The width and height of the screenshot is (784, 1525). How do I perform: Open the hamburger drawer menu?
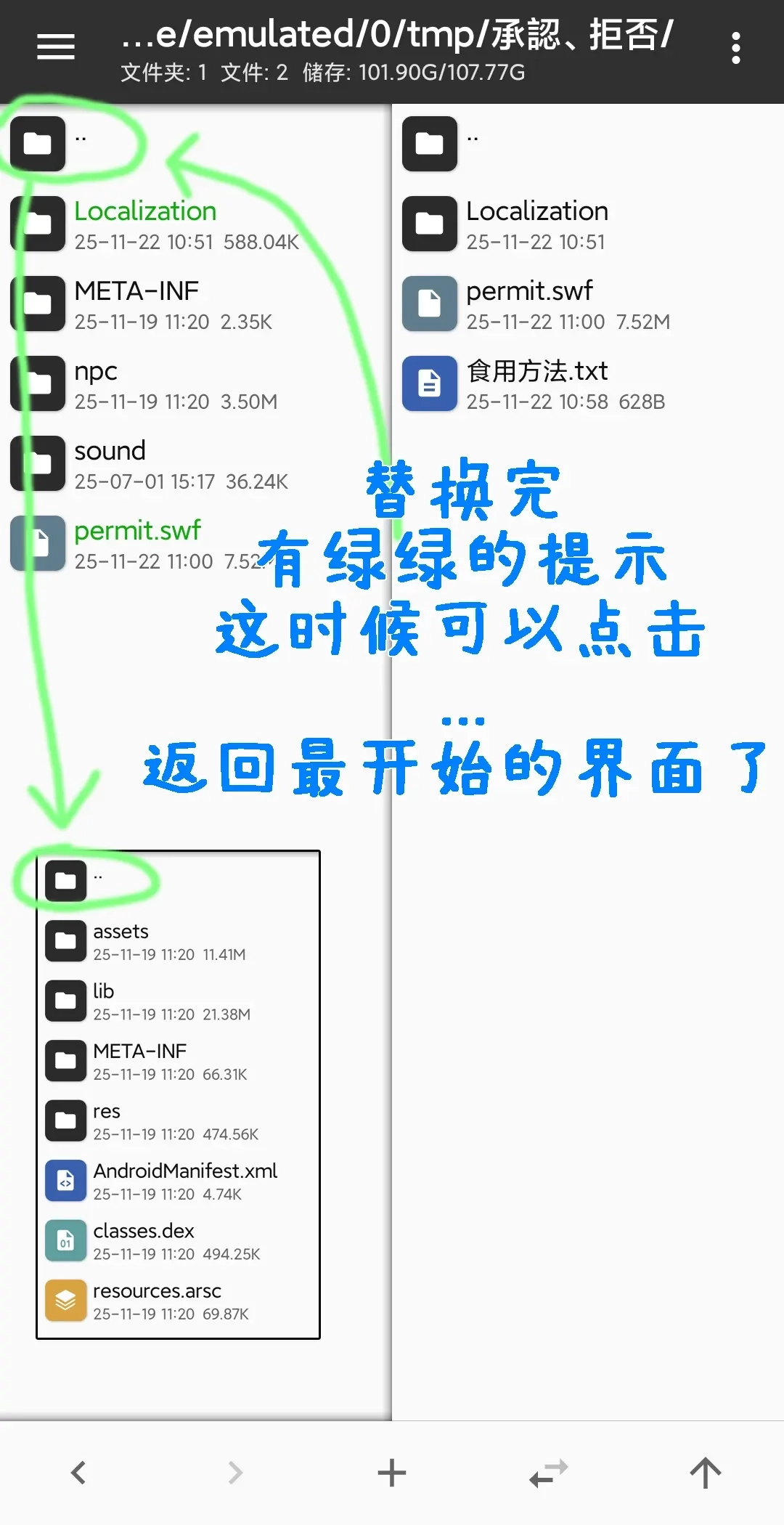pyautogui.click(x=56, y=47)
